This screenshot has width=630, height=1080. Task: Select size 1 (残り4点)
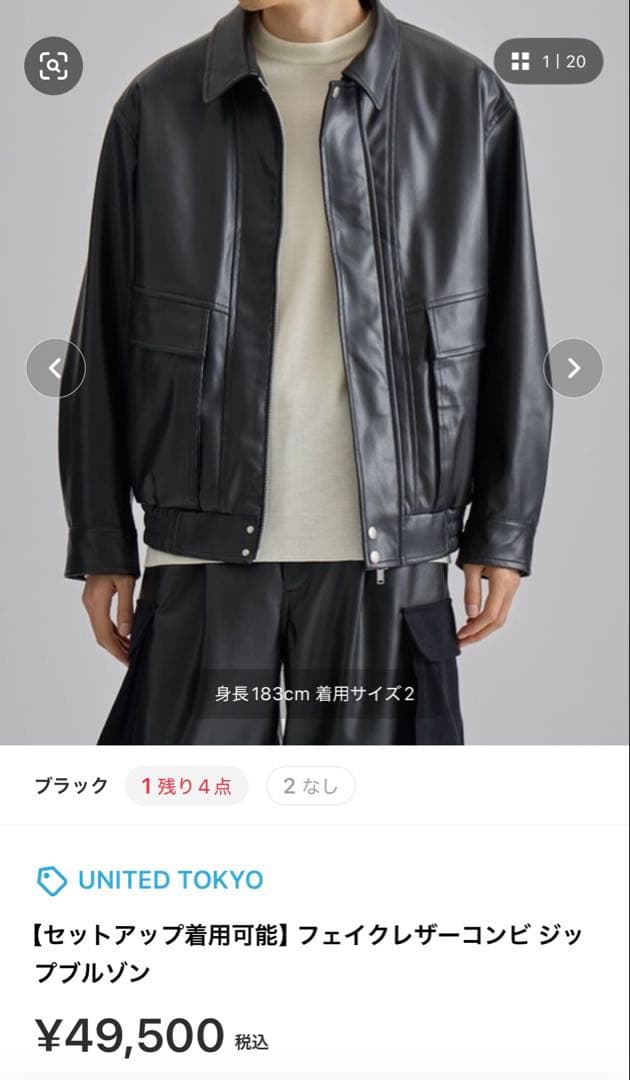point(186,786)
